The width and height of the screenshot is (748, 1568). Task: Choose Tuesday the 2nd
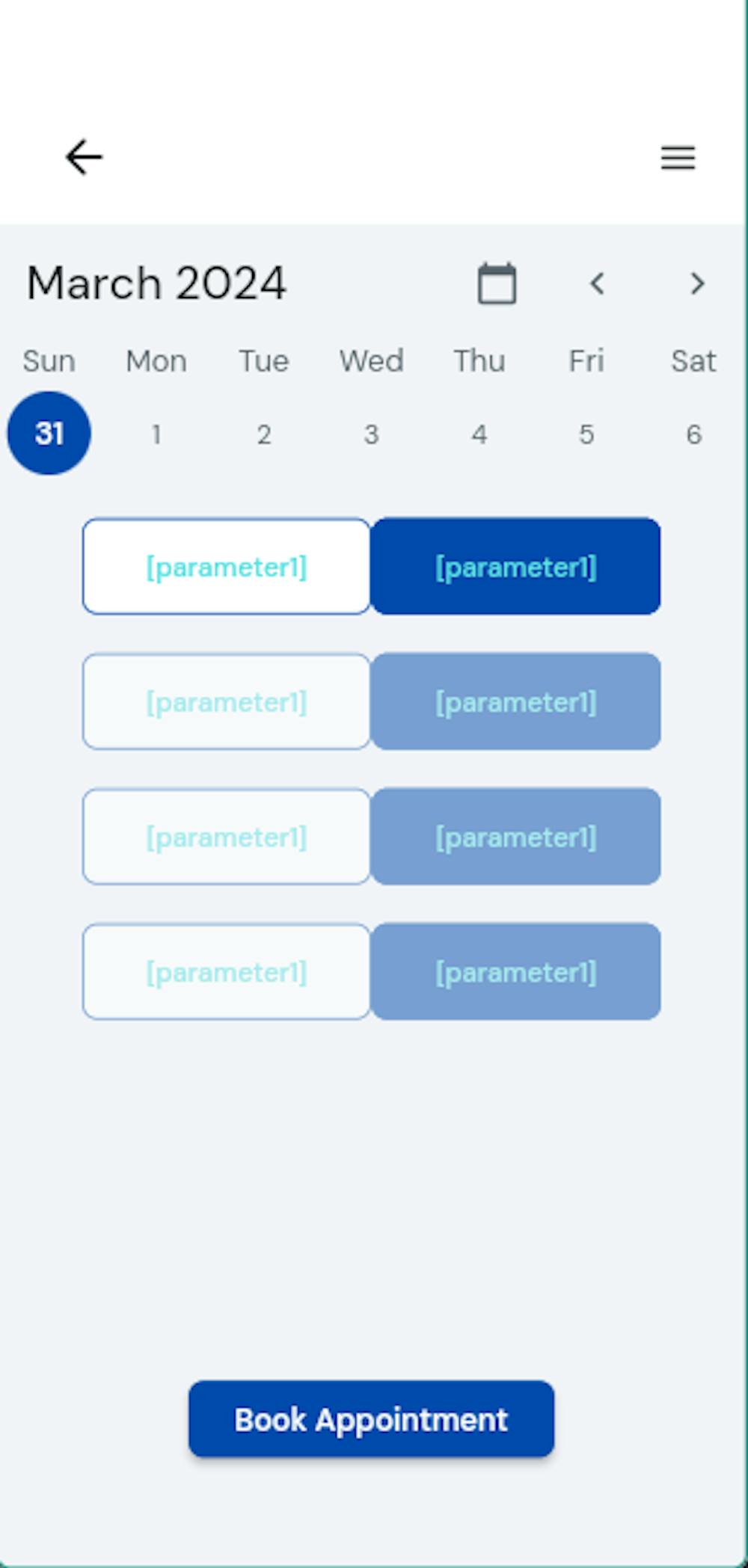[x=264, y=434]
